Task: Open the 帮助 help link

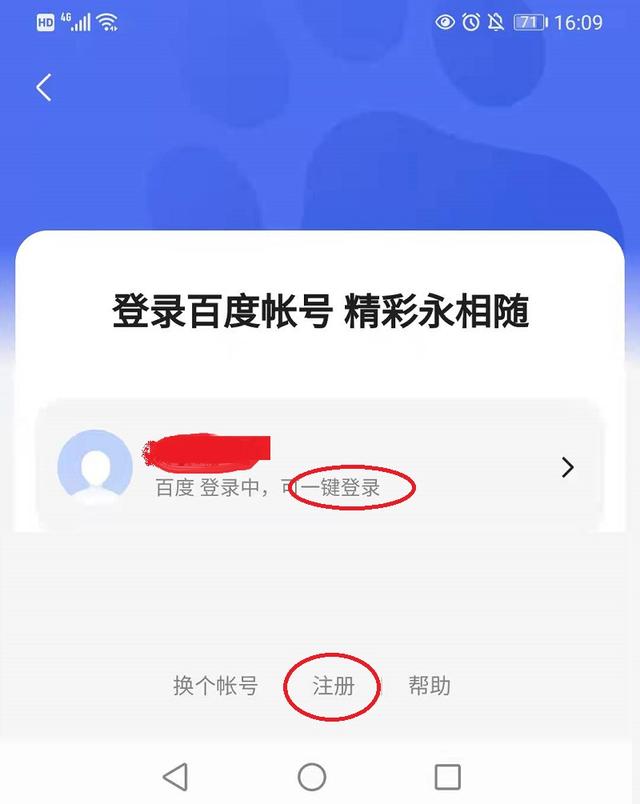Action: 429,686
